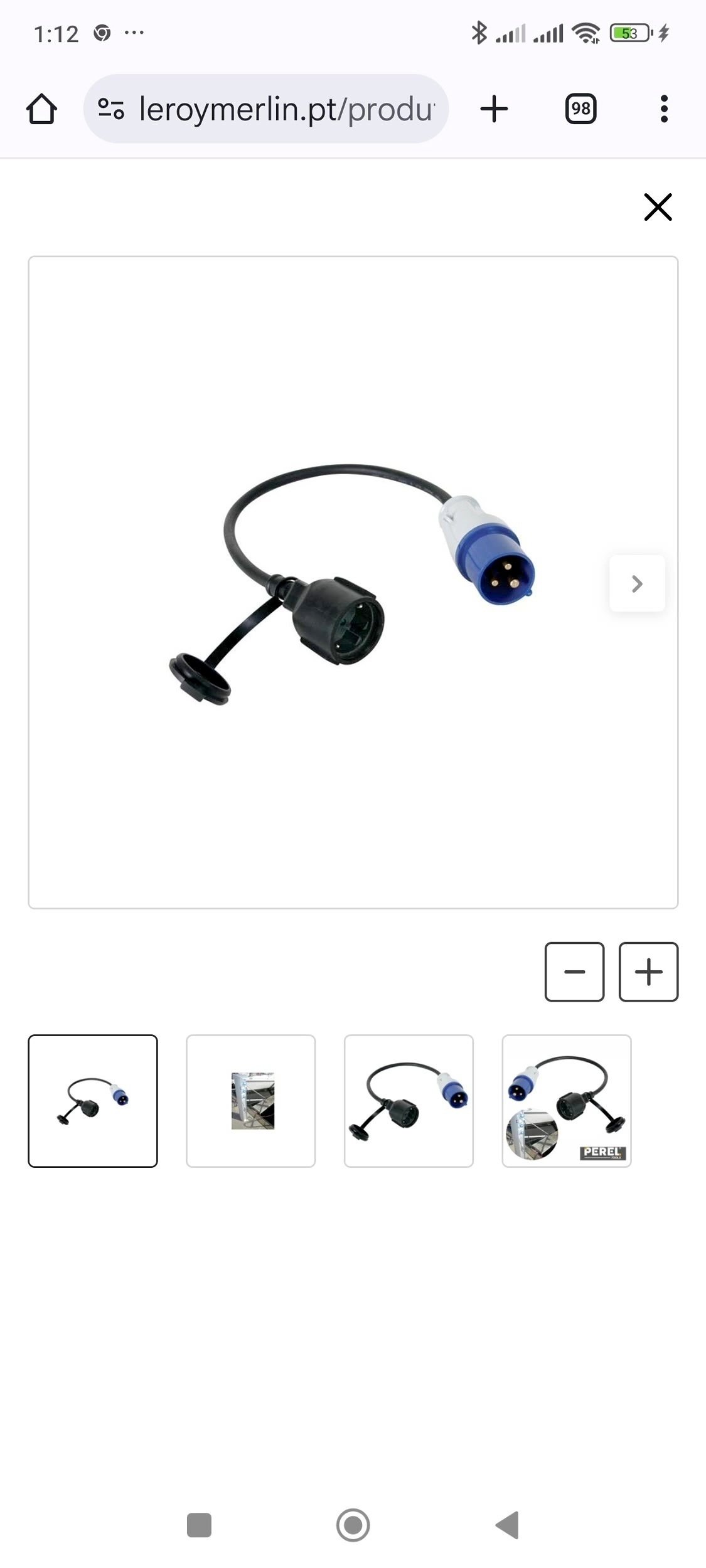The height and width of the screenshot is (1568, 706).
Task: Open recent apps from the navigation bar
Action: coord(199,1525)
